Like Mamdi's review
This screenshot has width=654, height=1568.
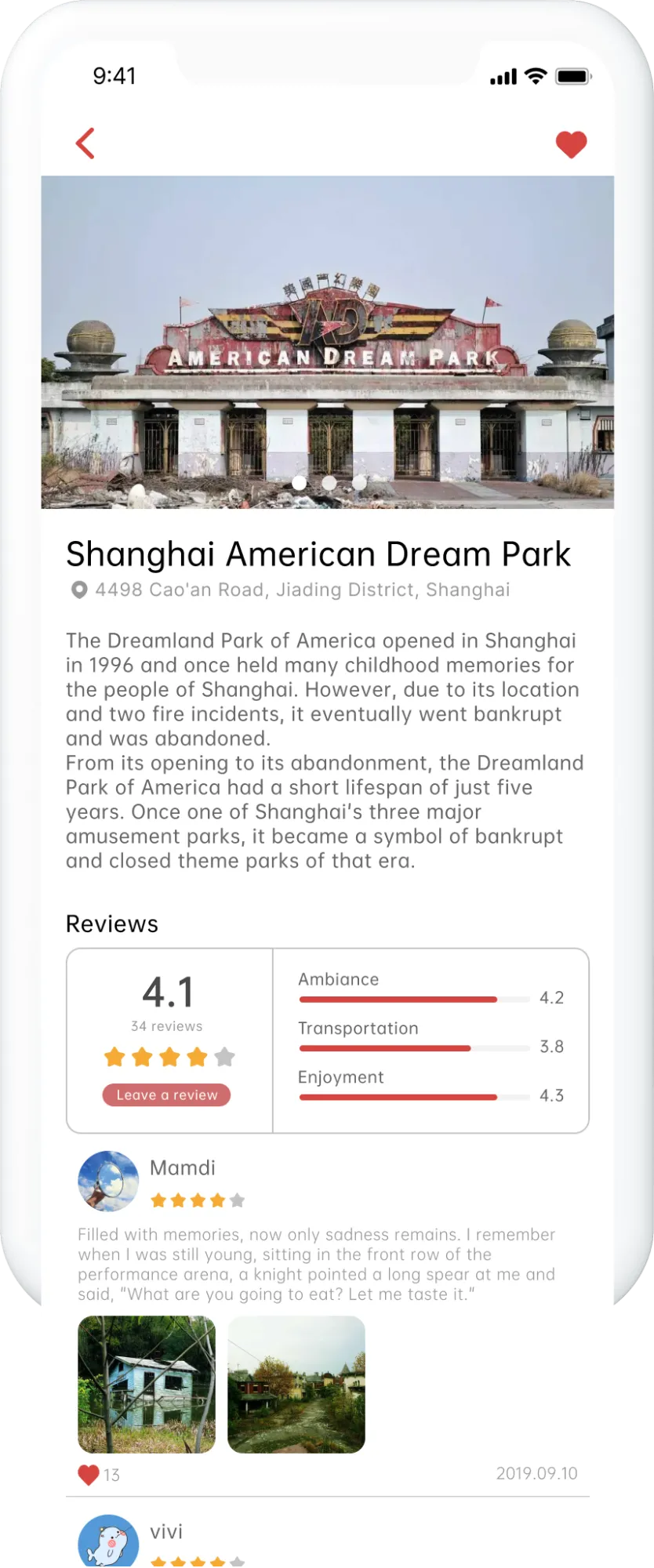pos(89,1475)
